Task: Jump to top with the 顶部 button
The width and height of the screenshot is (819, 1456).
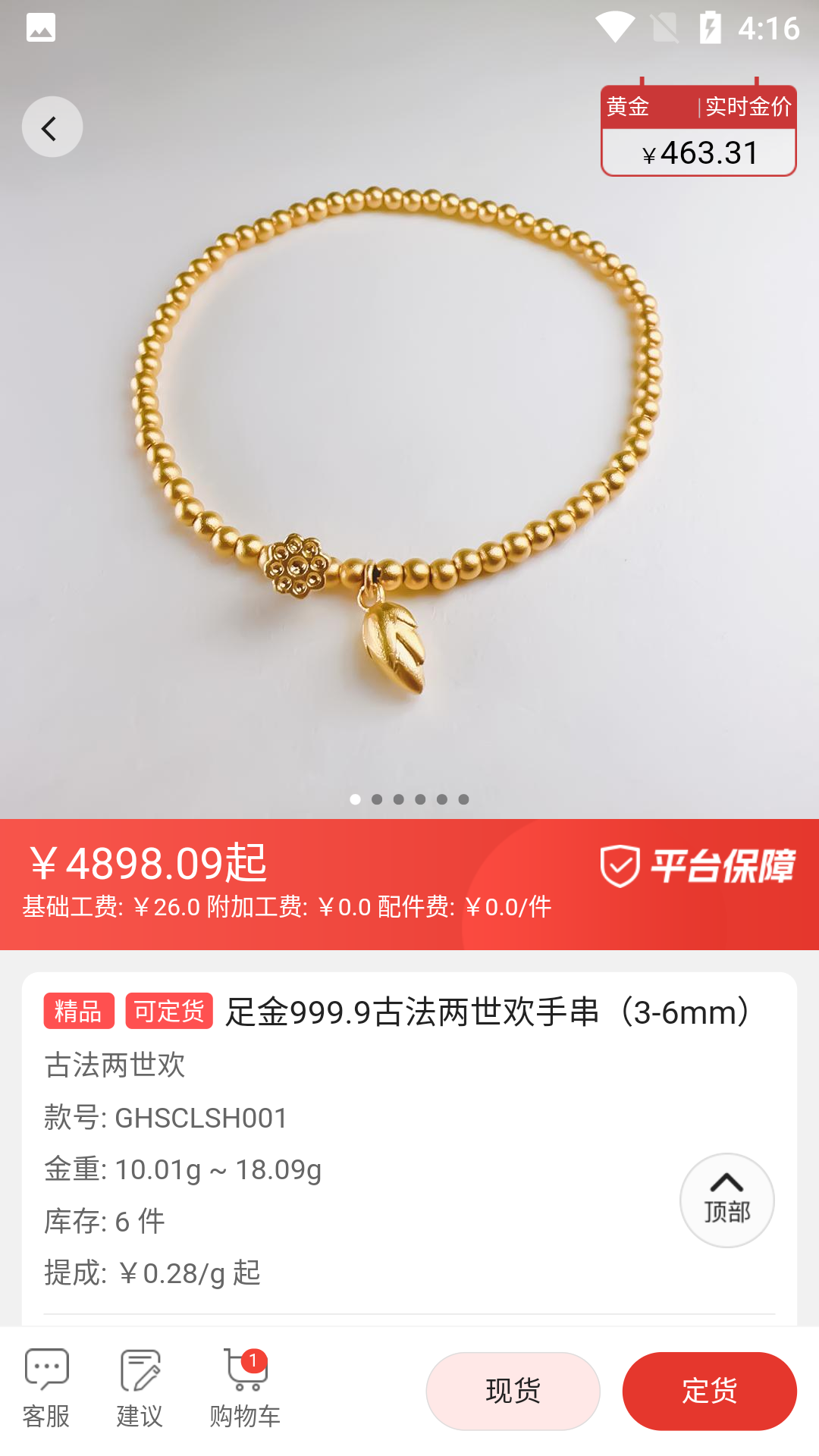Action: pyautogui.click(x=726, y=1200)
